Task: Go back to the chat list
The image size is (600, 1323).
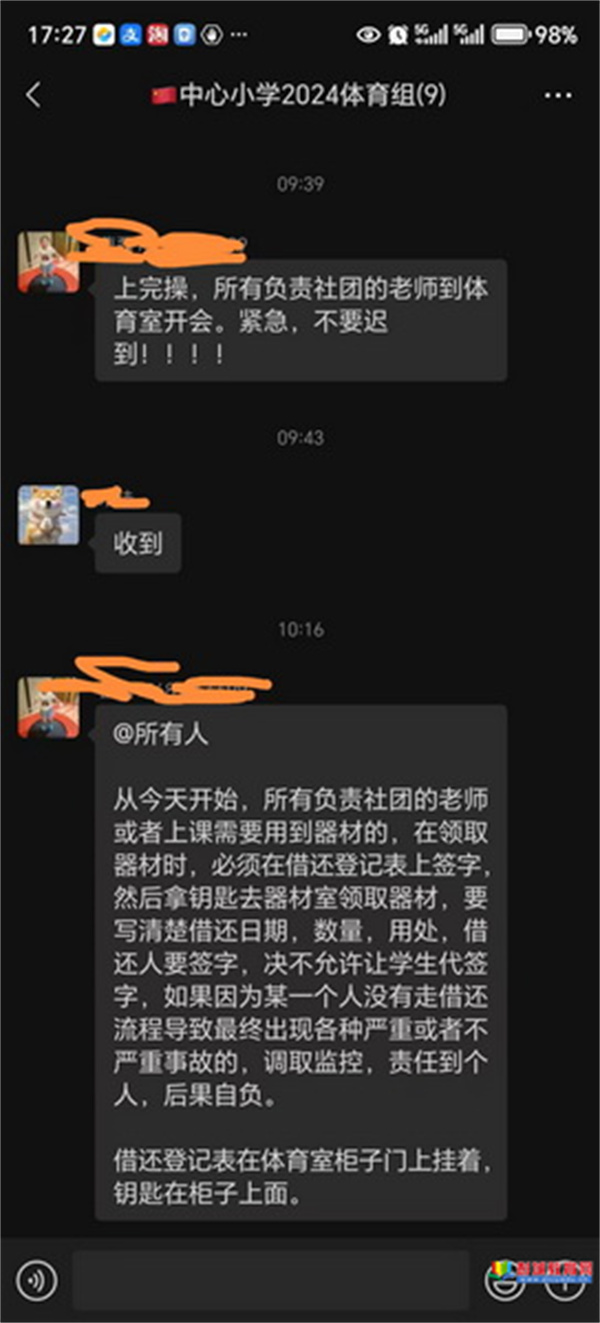Action: (x=34, y=95)
